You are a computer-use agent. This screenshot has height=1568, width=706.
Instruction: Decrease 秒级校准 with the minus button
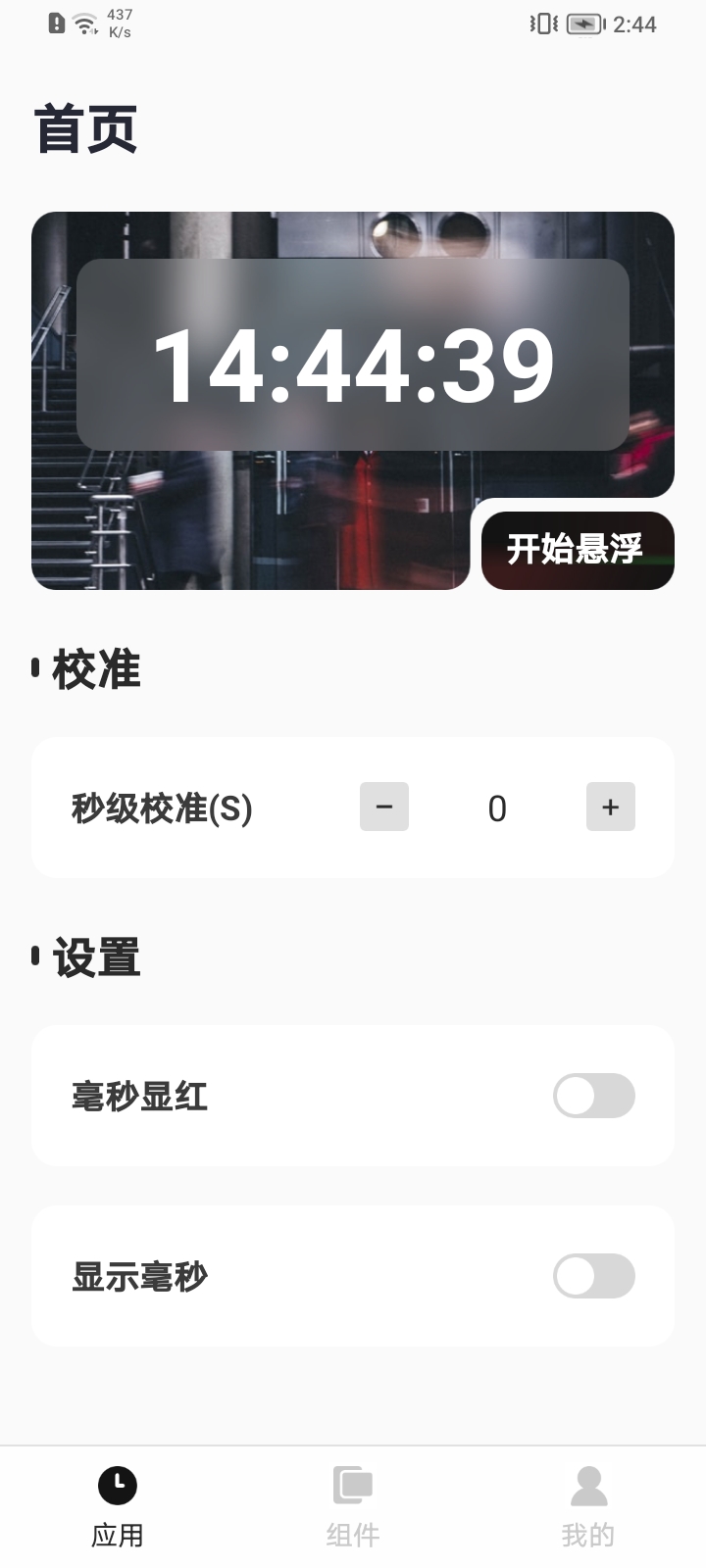click(x=384, y=807)
